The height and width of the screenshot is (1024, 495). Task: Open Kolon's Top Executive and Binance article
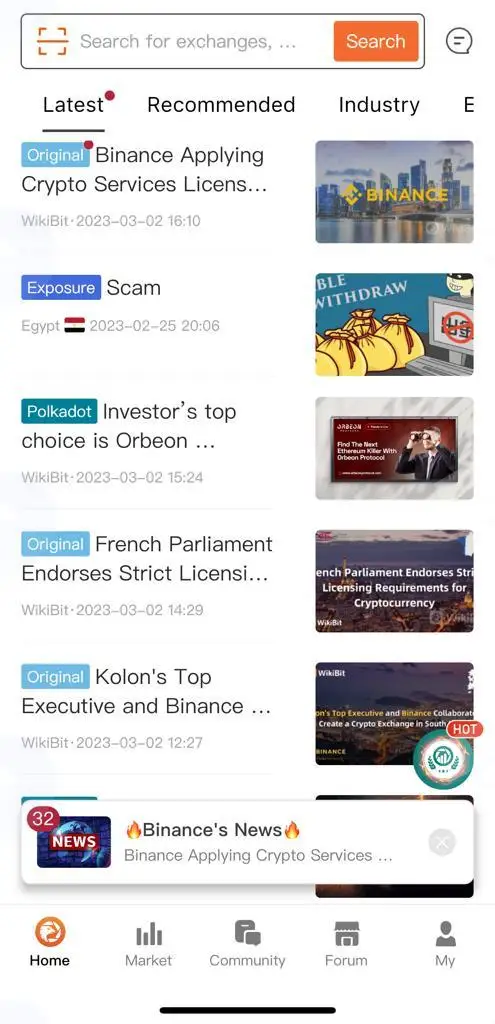247,713
